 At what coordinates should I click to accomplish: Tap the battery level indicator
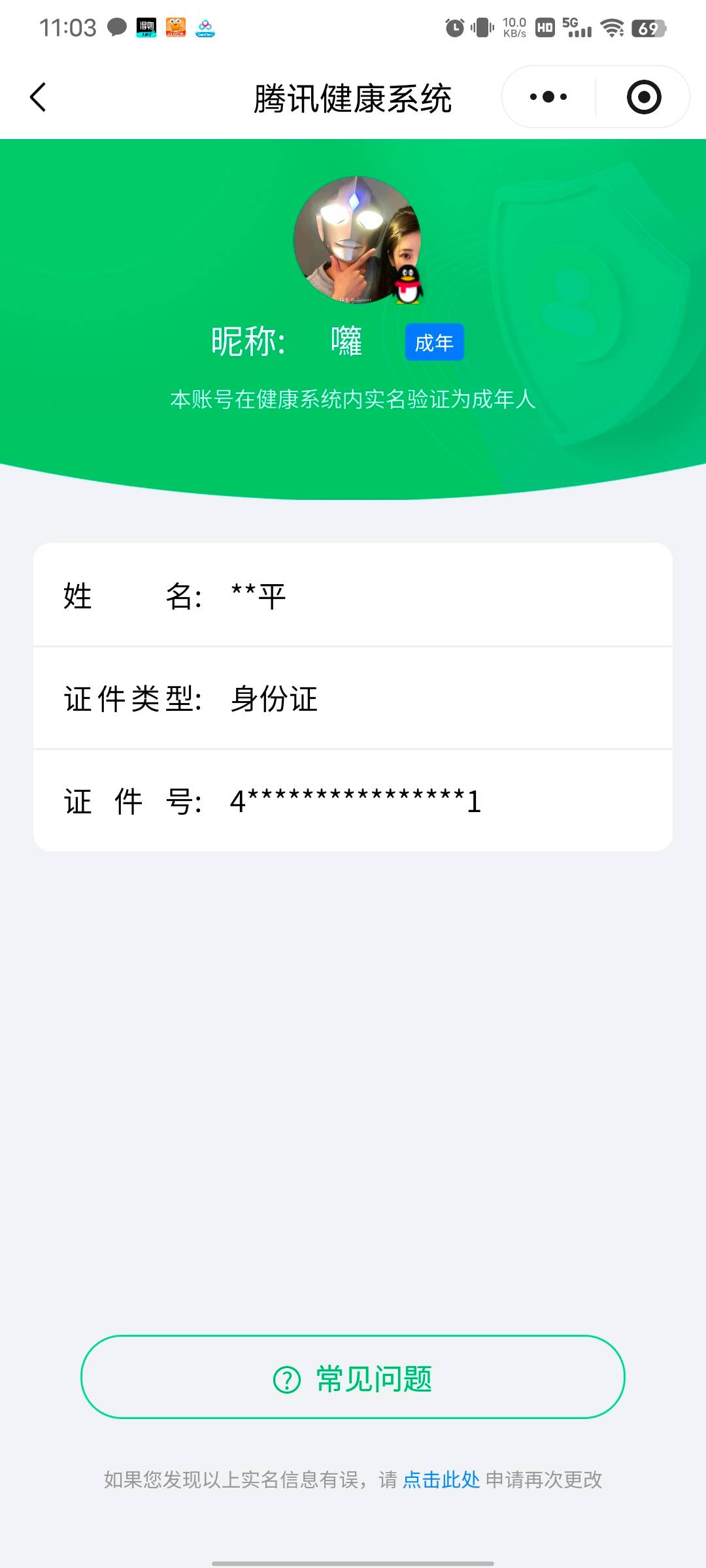click(649, 27)
